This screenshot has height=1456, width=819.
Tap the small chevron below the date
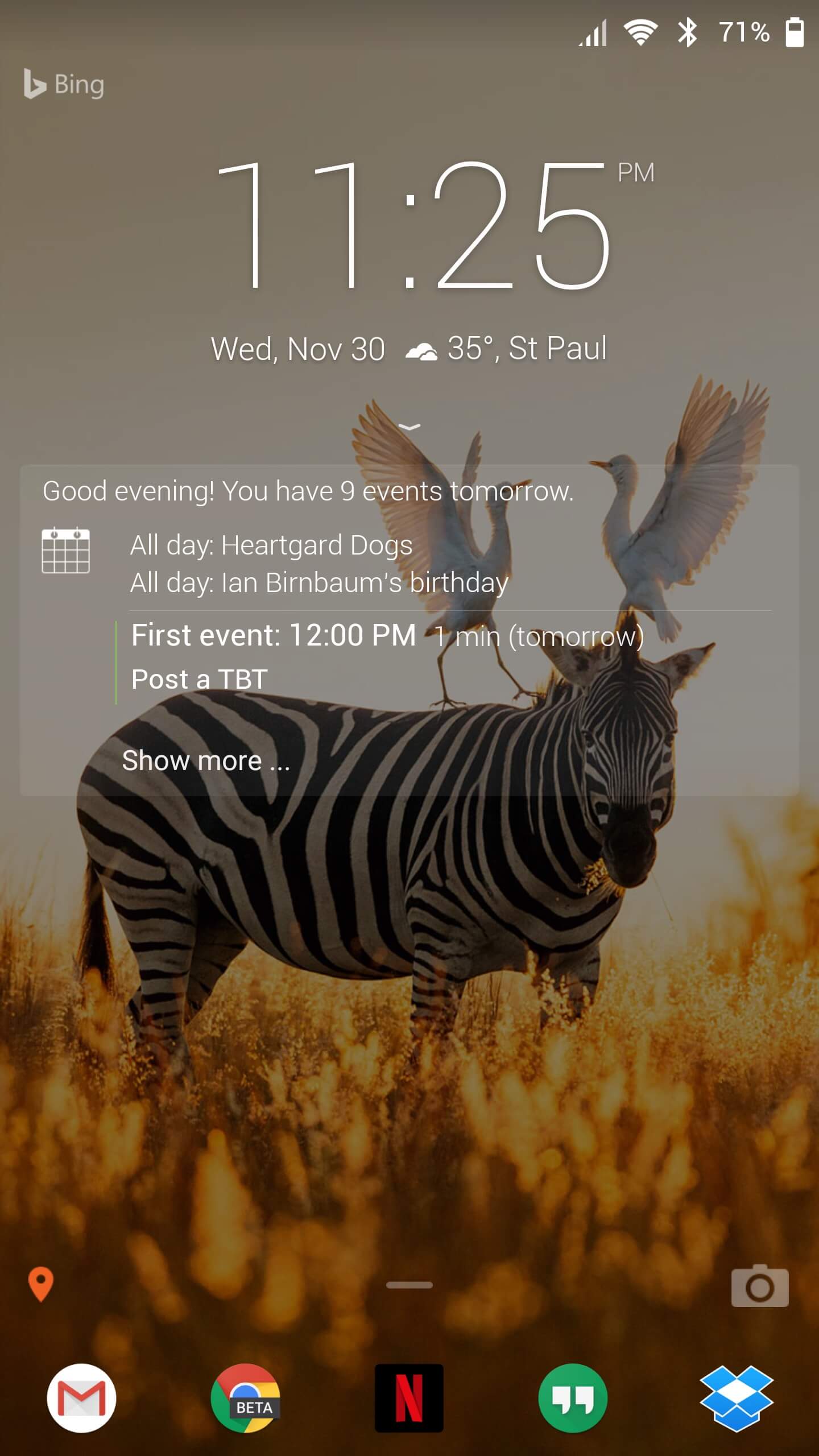409,427
